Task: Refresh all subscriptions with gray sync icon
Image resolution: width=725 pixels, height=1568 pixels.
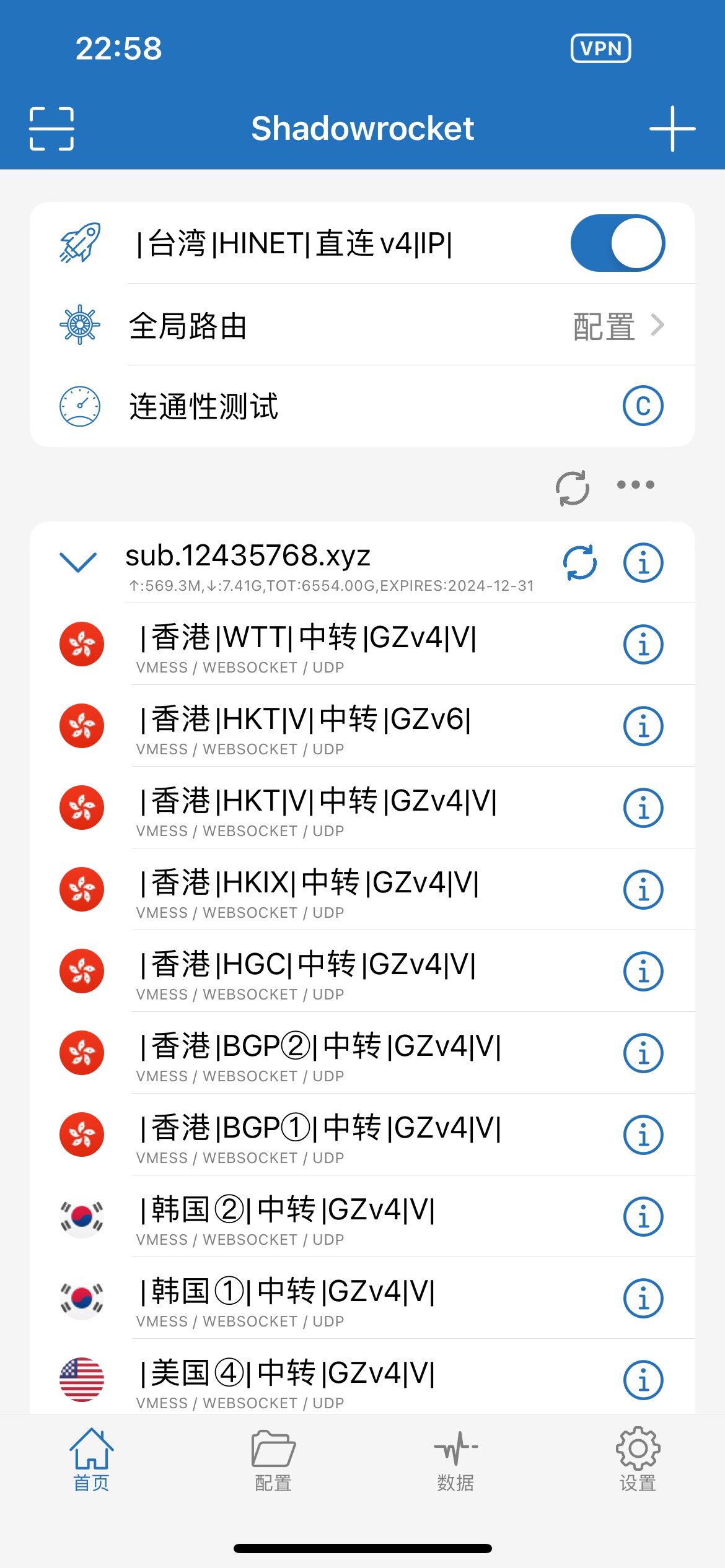Action: click(572, 488)
